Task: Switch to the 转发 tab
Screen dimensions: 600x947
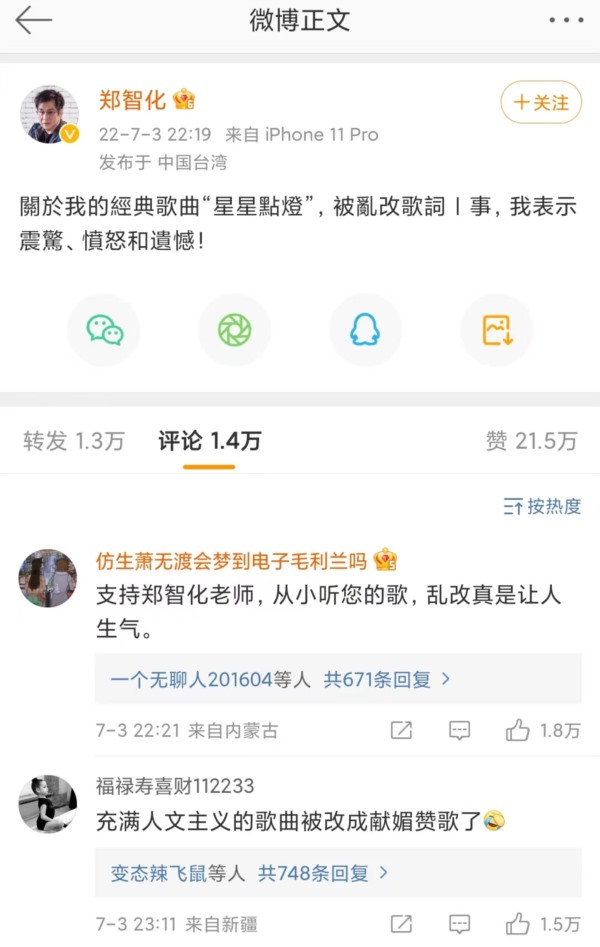Action: [x=73, y=441]
